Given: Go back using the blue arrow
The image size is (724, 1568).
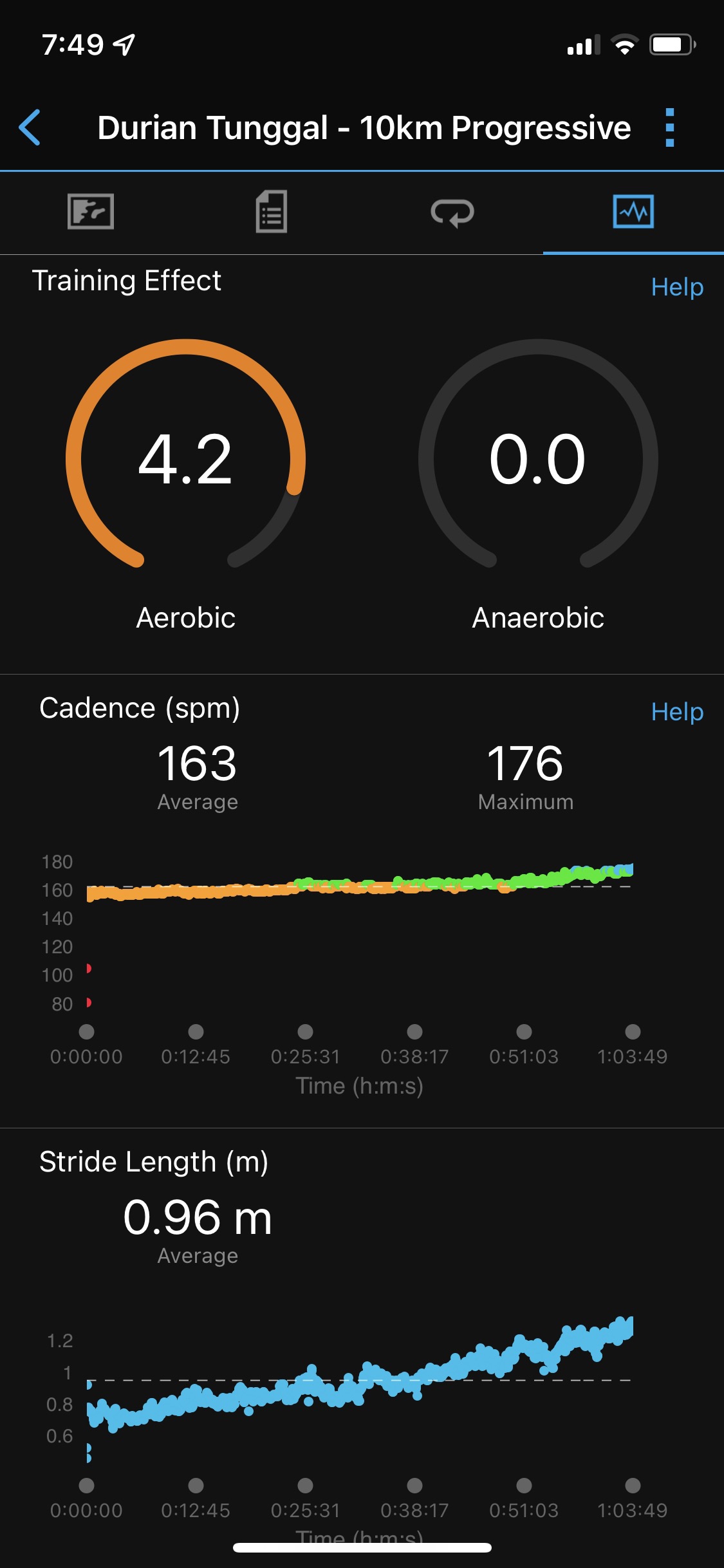Looking at the screenshot, I should (x=30, y=127).
